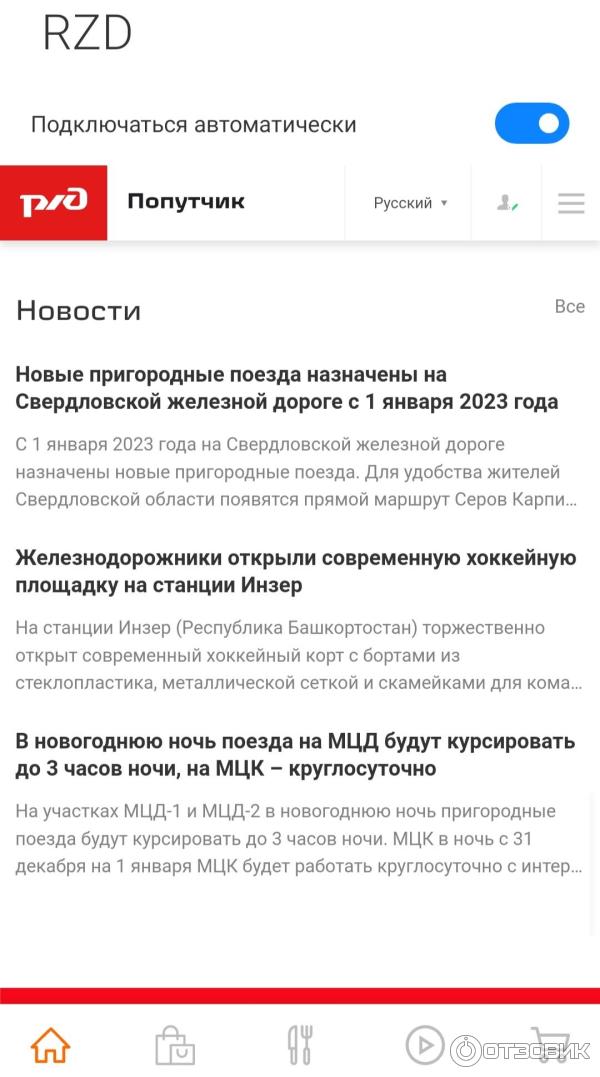Image resolution: width=600 pixels, height=1077 pixels.
Task: Open the Russian language dropdown
Action: click(410, 203)
